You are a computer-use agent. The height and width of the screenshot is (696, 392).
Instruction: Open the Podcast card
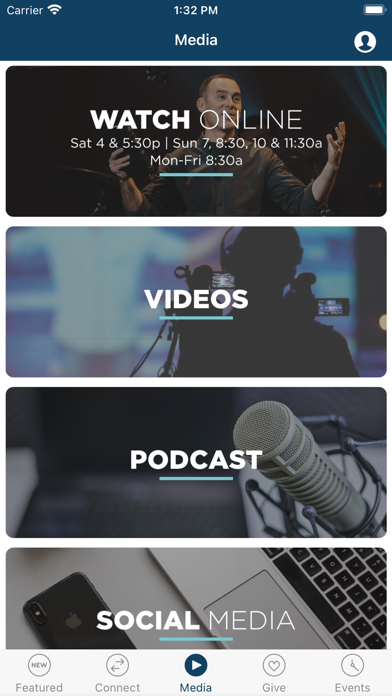tap(196, 463)
